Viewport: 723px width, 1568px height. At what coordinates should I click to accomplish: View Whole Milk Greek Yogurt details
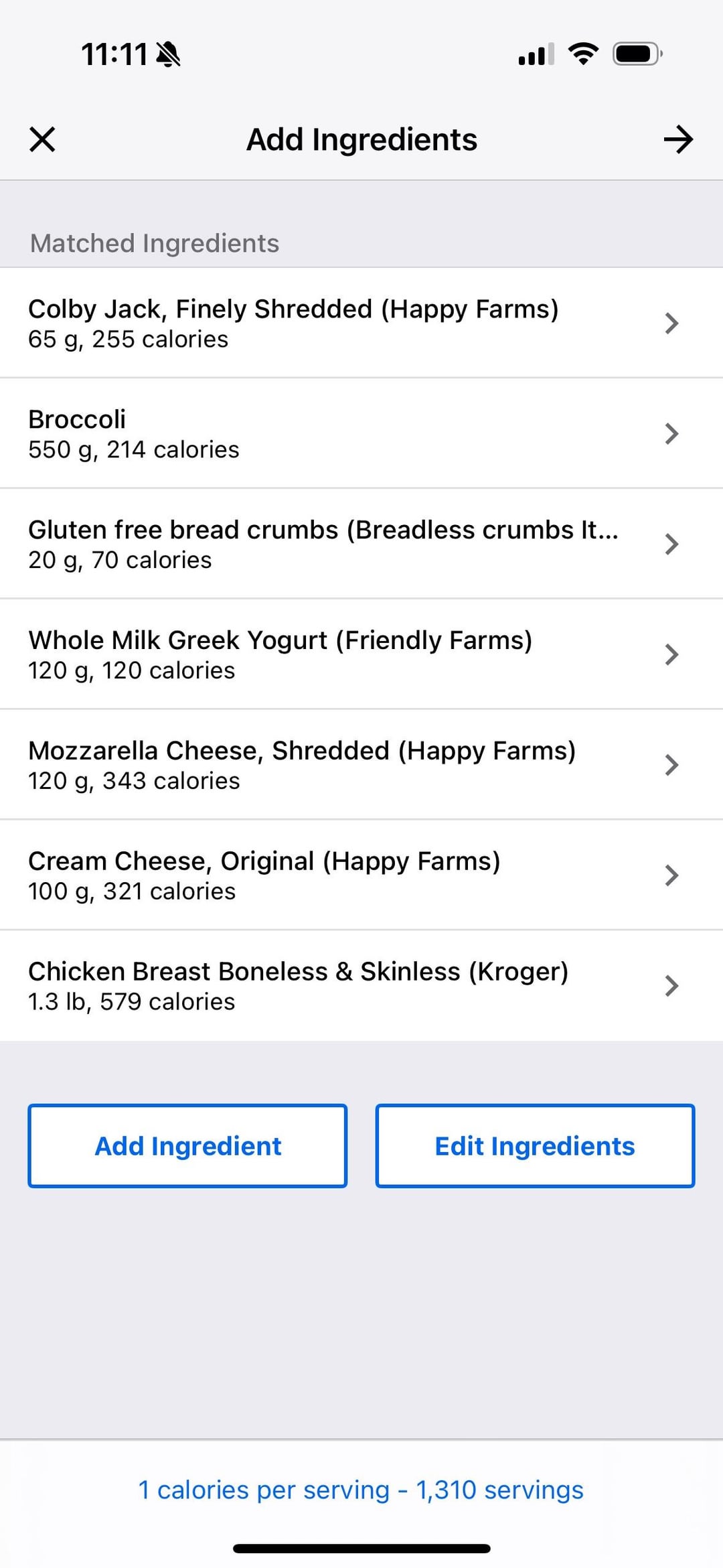tap(361, 654)
